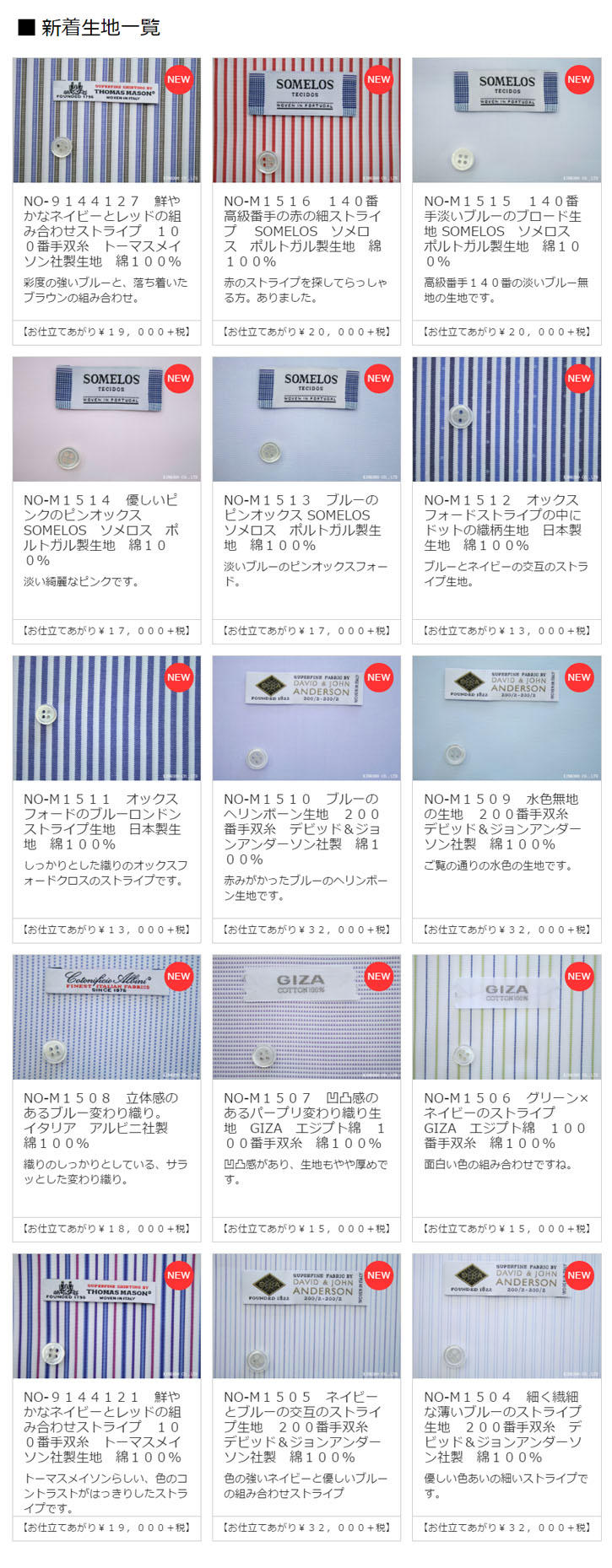612x1568 pixels.
Task: Open NO-M1504 fine pale blue stripe
Action: click(506, 1316)
